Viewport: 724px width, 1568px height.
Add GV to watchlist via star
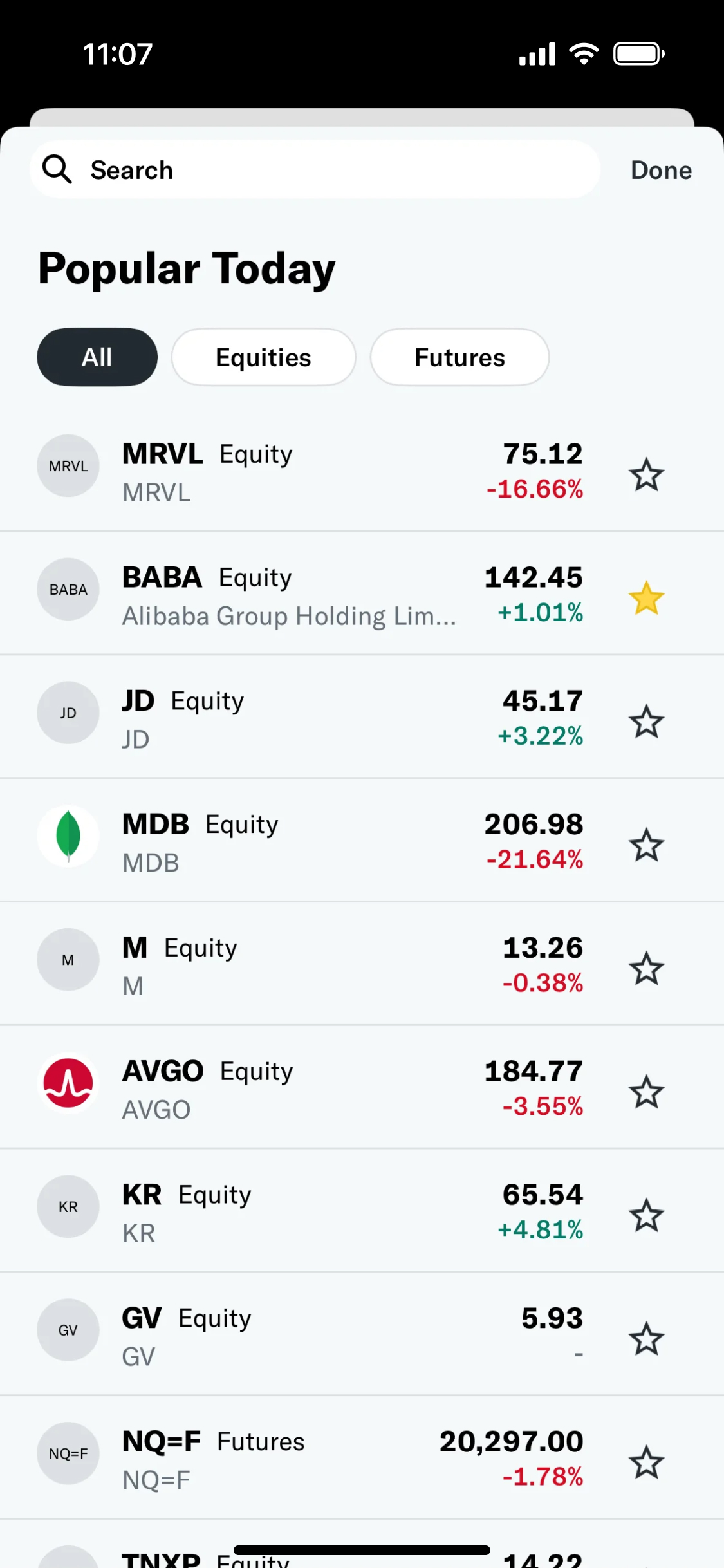[x=646, y=1339]
